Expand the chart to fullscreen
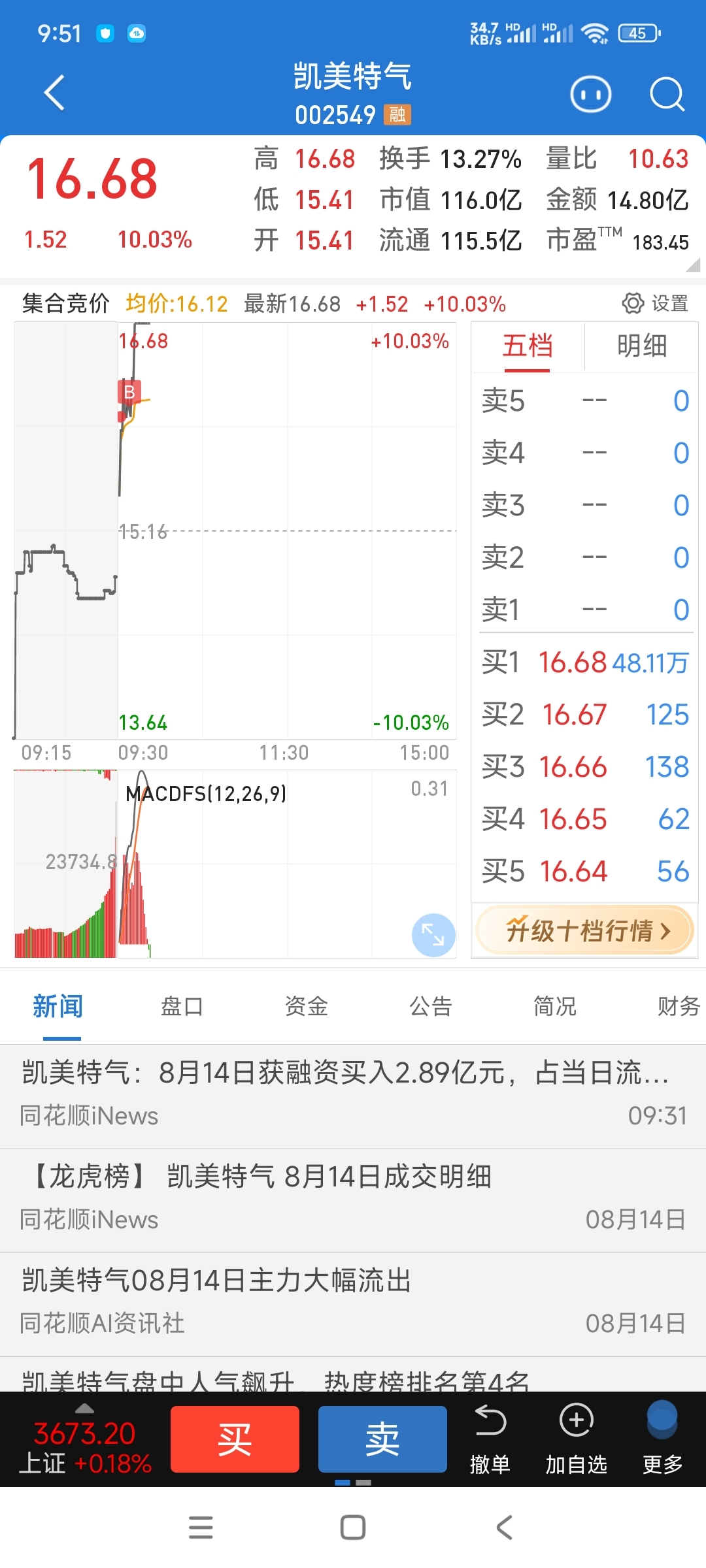The height and width of the screenshot is (1568, 706). tap(433, 935)
